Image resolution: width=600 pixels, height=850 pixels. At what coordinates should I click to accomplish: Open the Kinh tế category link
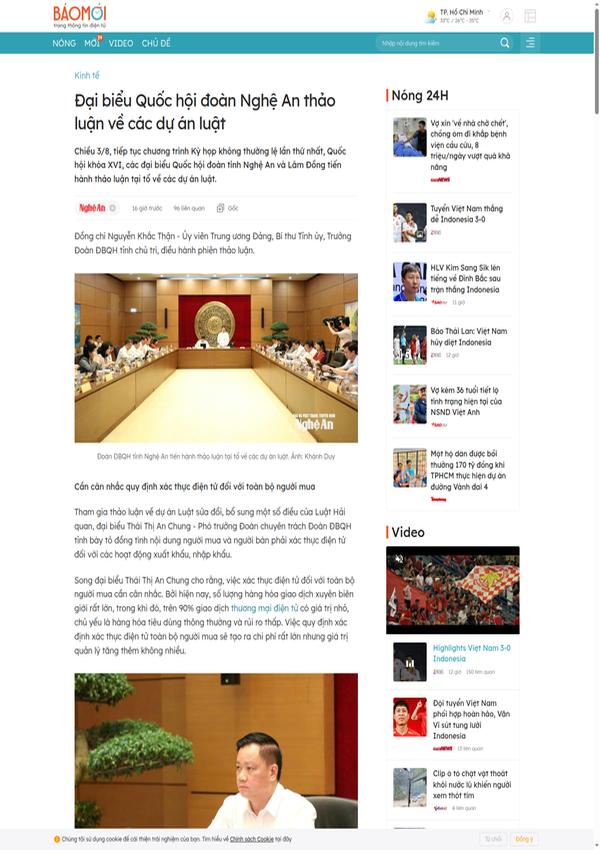pos(87,75)
